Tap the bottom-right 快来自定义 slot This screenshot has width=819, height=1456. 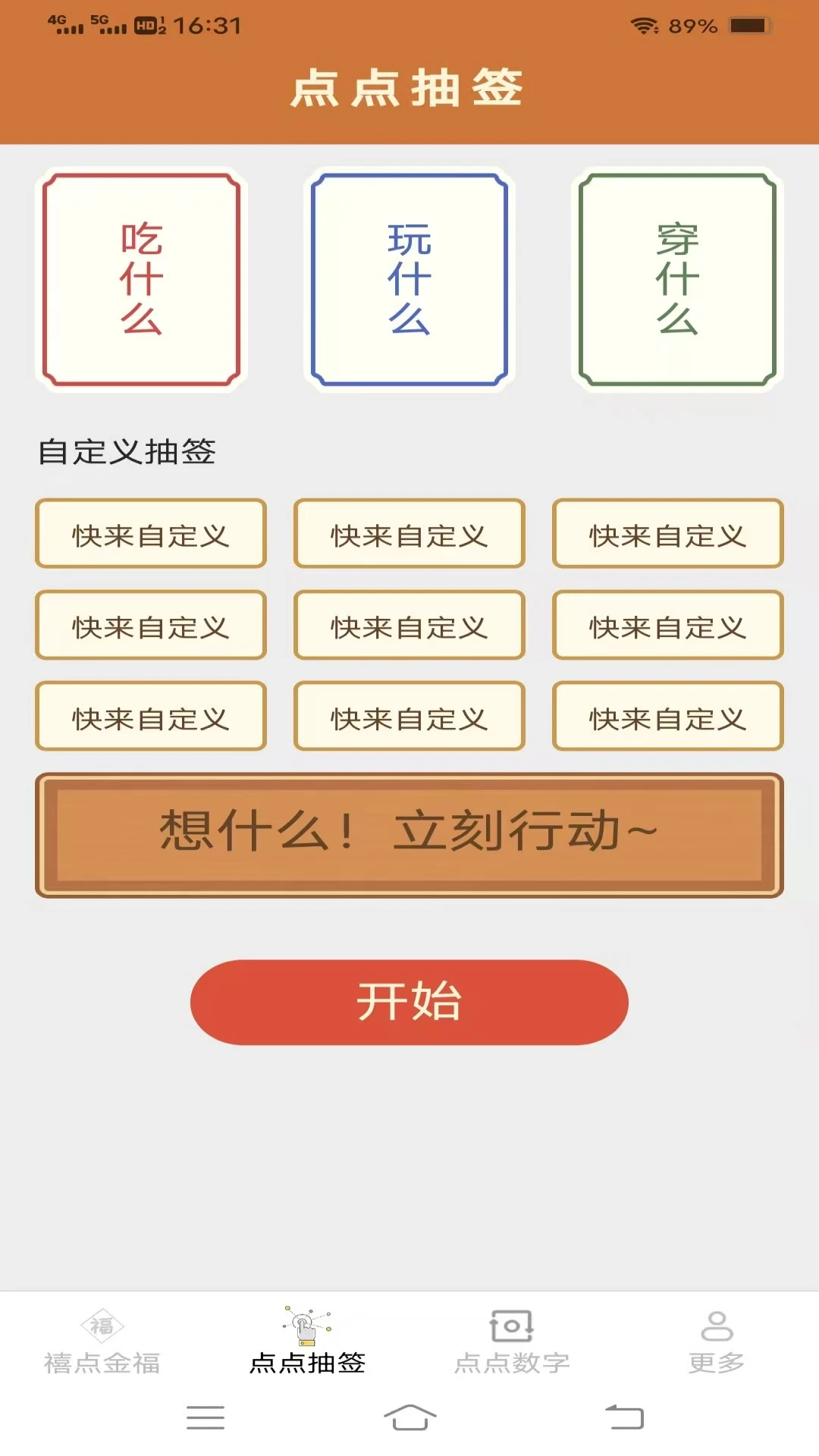[x=668, y=716]
